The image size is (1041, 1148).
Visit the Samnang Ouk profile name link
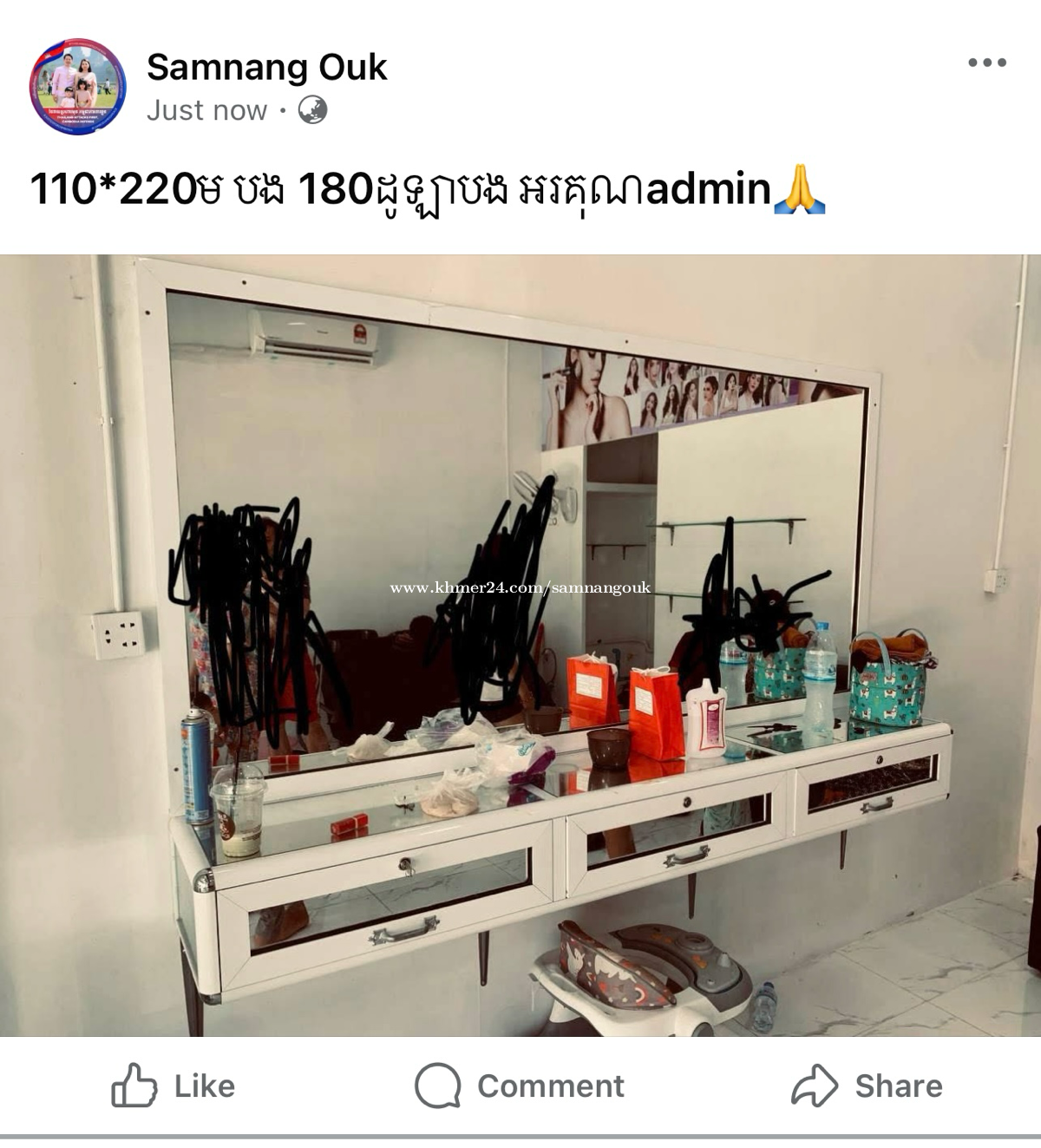point(266,67)
